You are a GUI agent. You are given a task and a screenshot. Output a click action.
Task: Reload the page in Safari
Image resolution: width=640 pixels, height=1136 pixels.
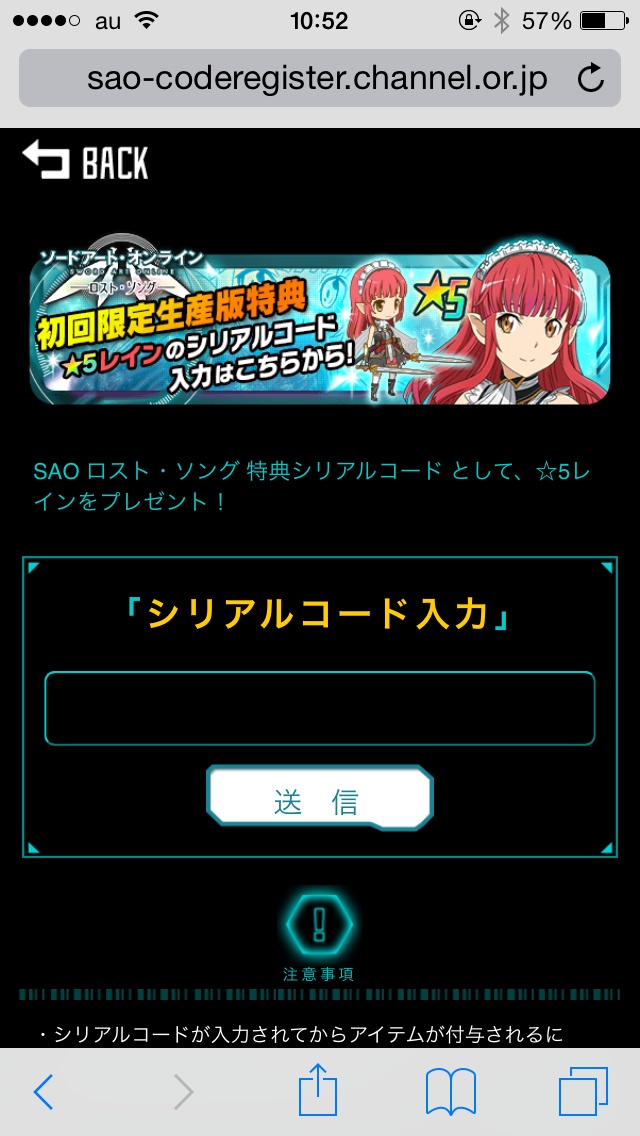tap(591, 78)
